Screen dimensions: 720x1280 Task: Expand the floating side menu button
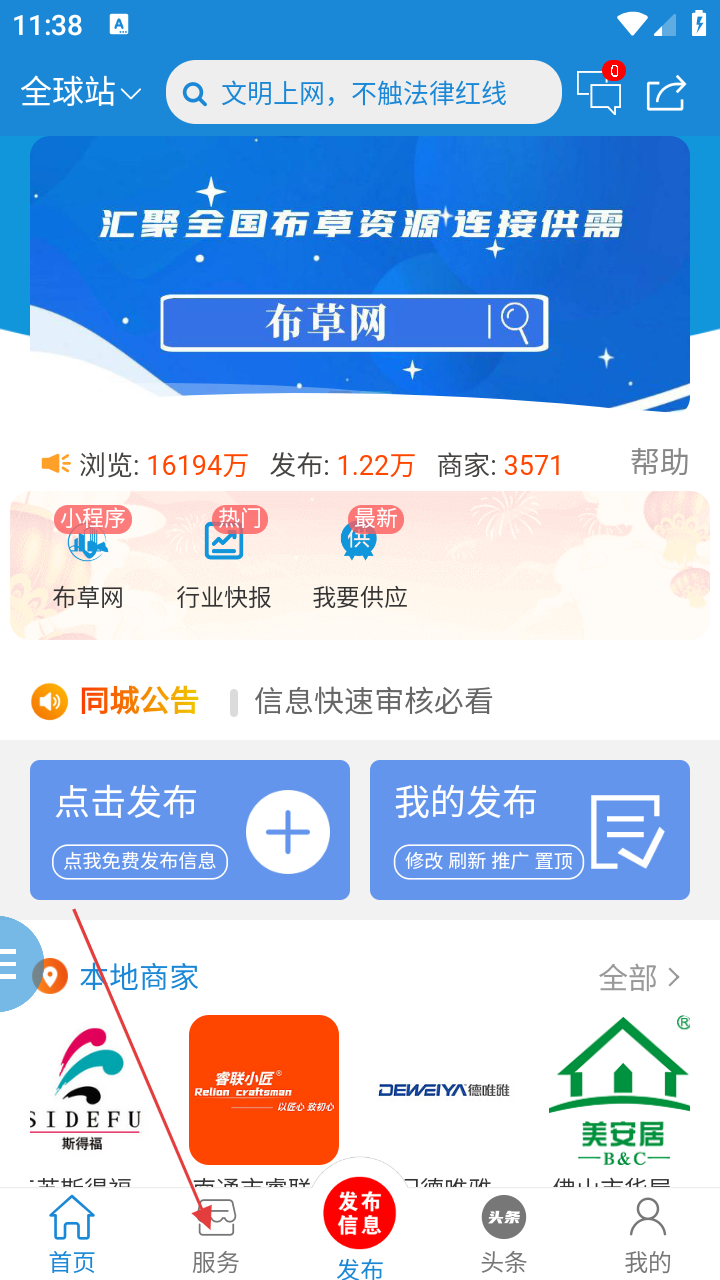click(x=14, y=963)
